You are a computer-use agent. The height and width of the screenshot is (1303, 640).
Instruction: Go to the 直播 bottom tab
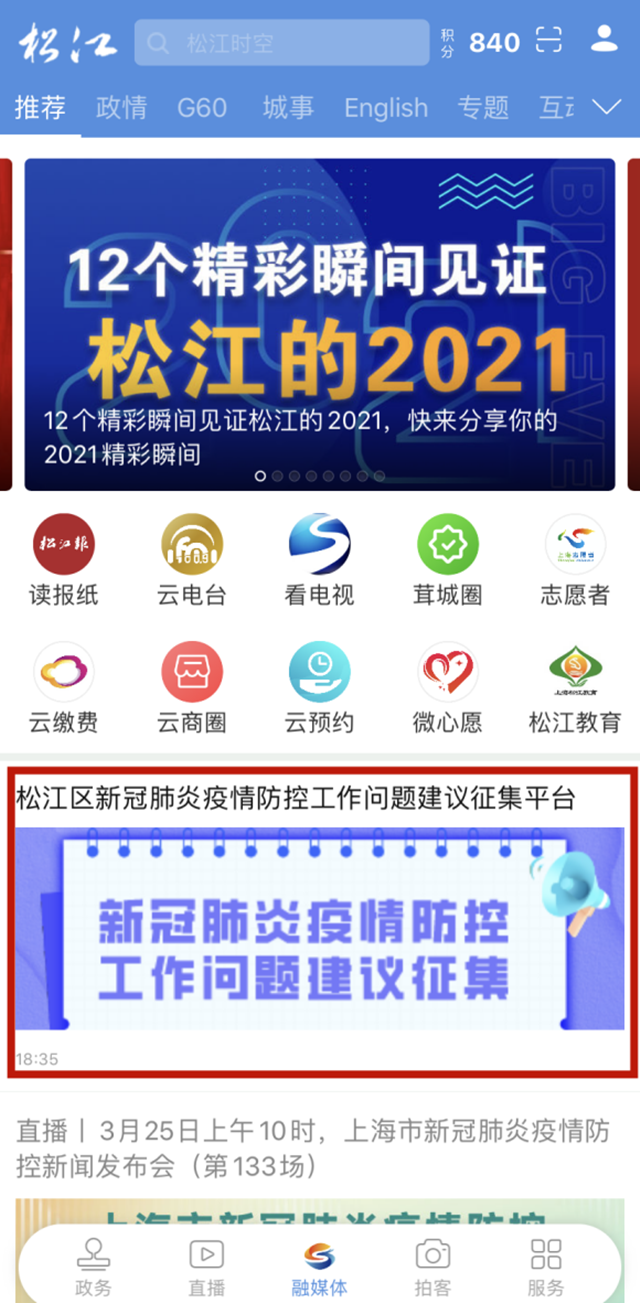(207, 1268)
